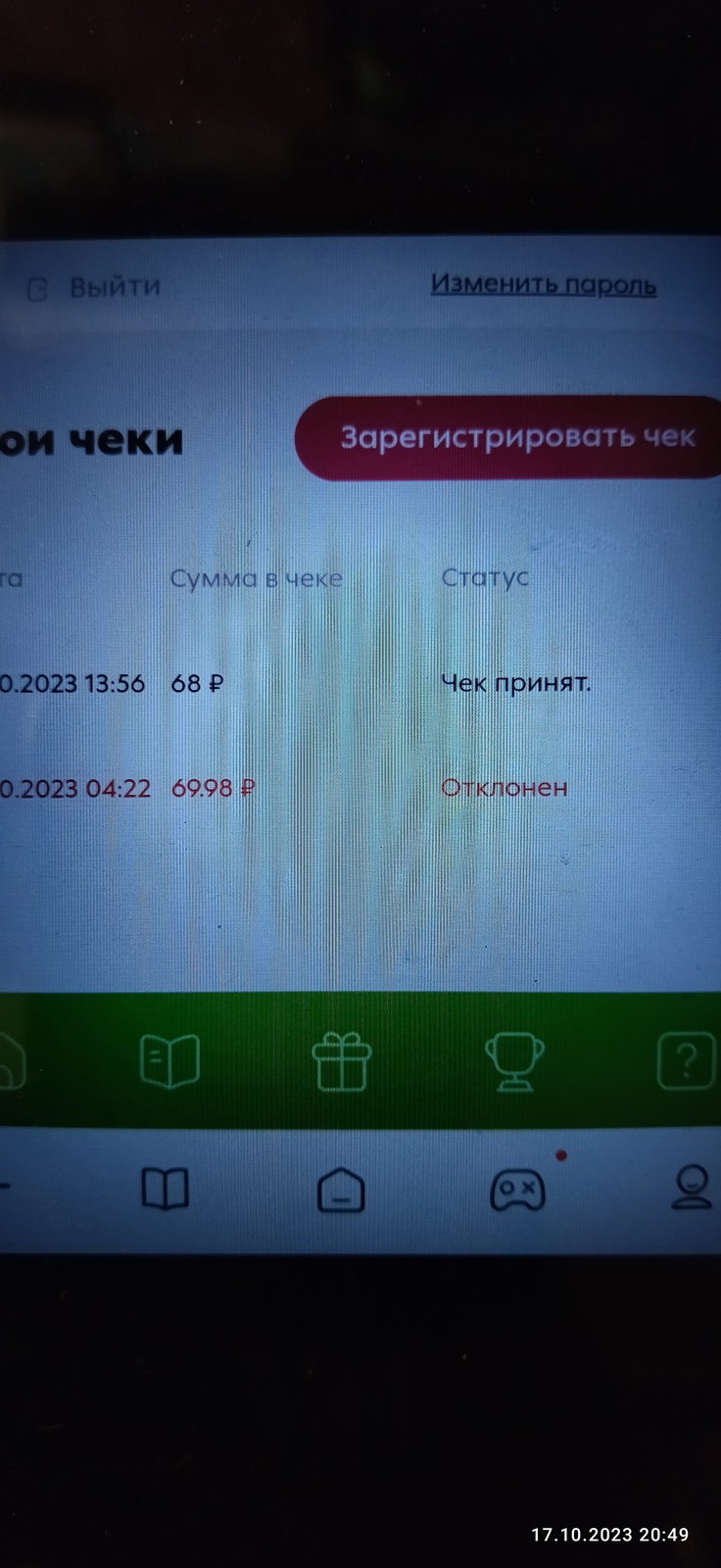Open the profile tab in bottom navigation
This screenshot has width=721, height=1568.
(693, 1188)
